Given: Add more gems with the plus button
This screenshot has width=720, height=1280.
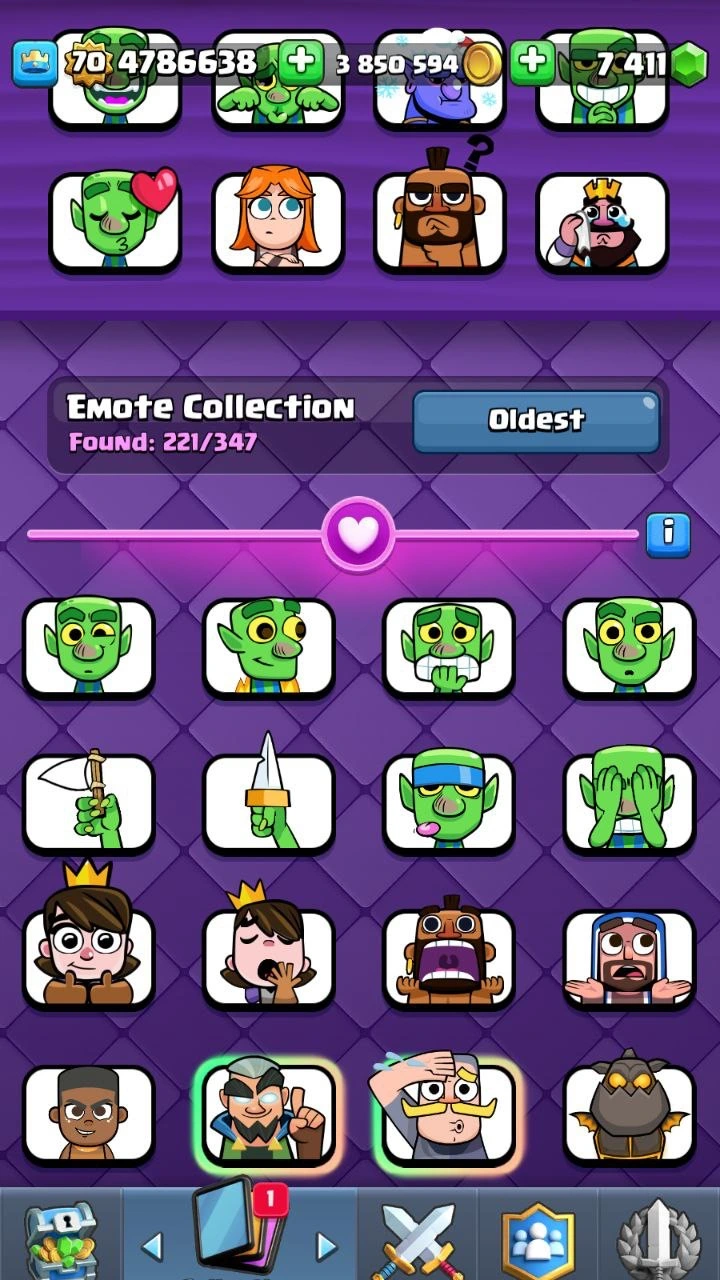Looking at the screenshot, I should point(533,63).
